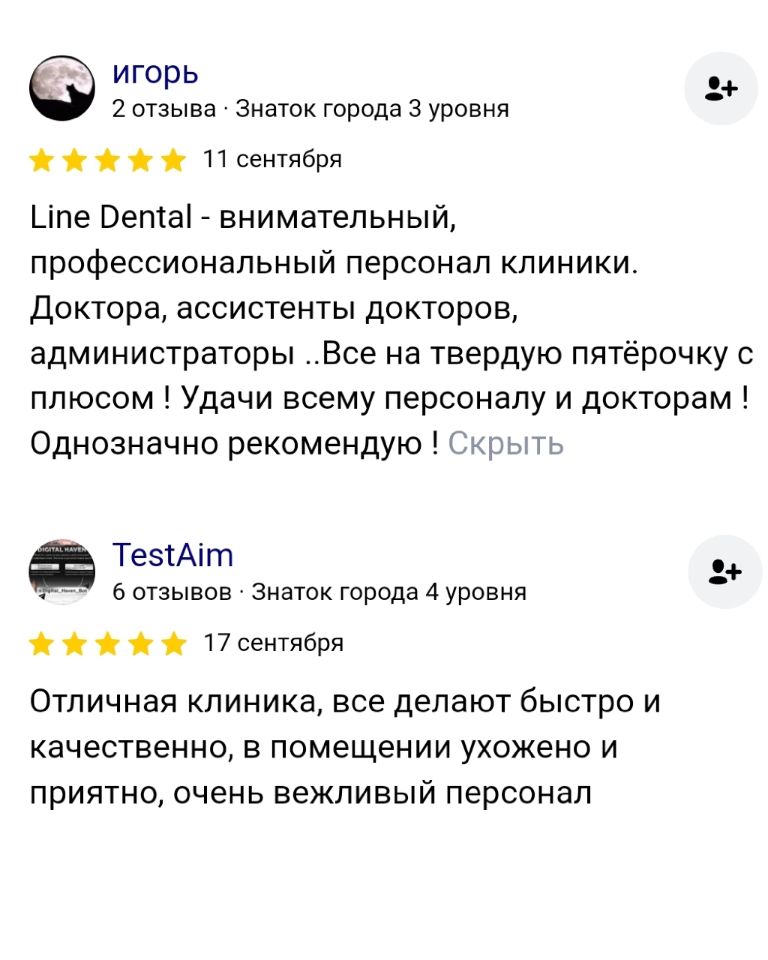Open TestAim's profile name
768x960 pixels.
(173, 555)
